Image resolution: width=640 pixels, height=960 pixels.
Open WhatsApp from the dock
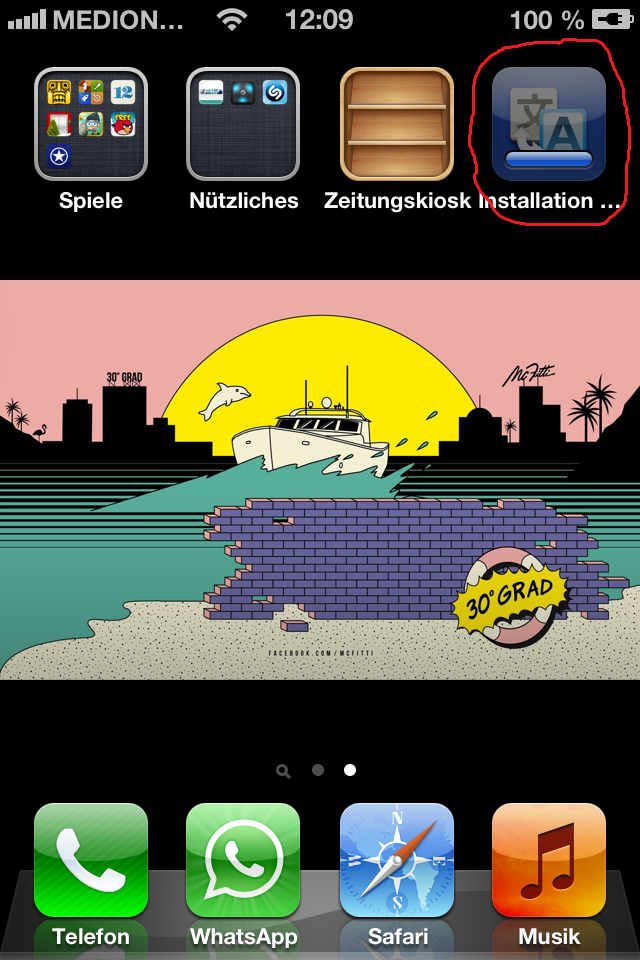(243, 860)
